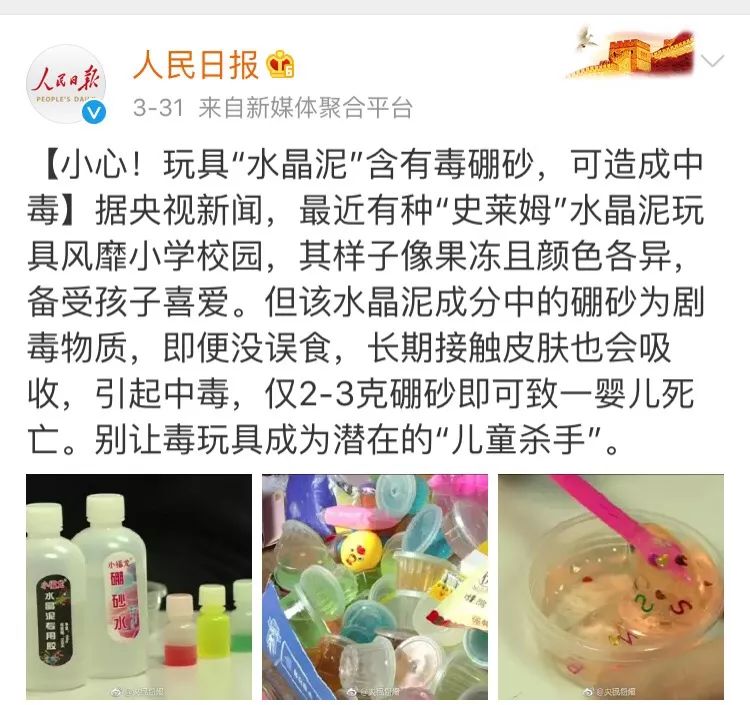This screenshot has height=705, width=750.
Task: Open the photo of colorful slime cups
Action: point(375,587)
